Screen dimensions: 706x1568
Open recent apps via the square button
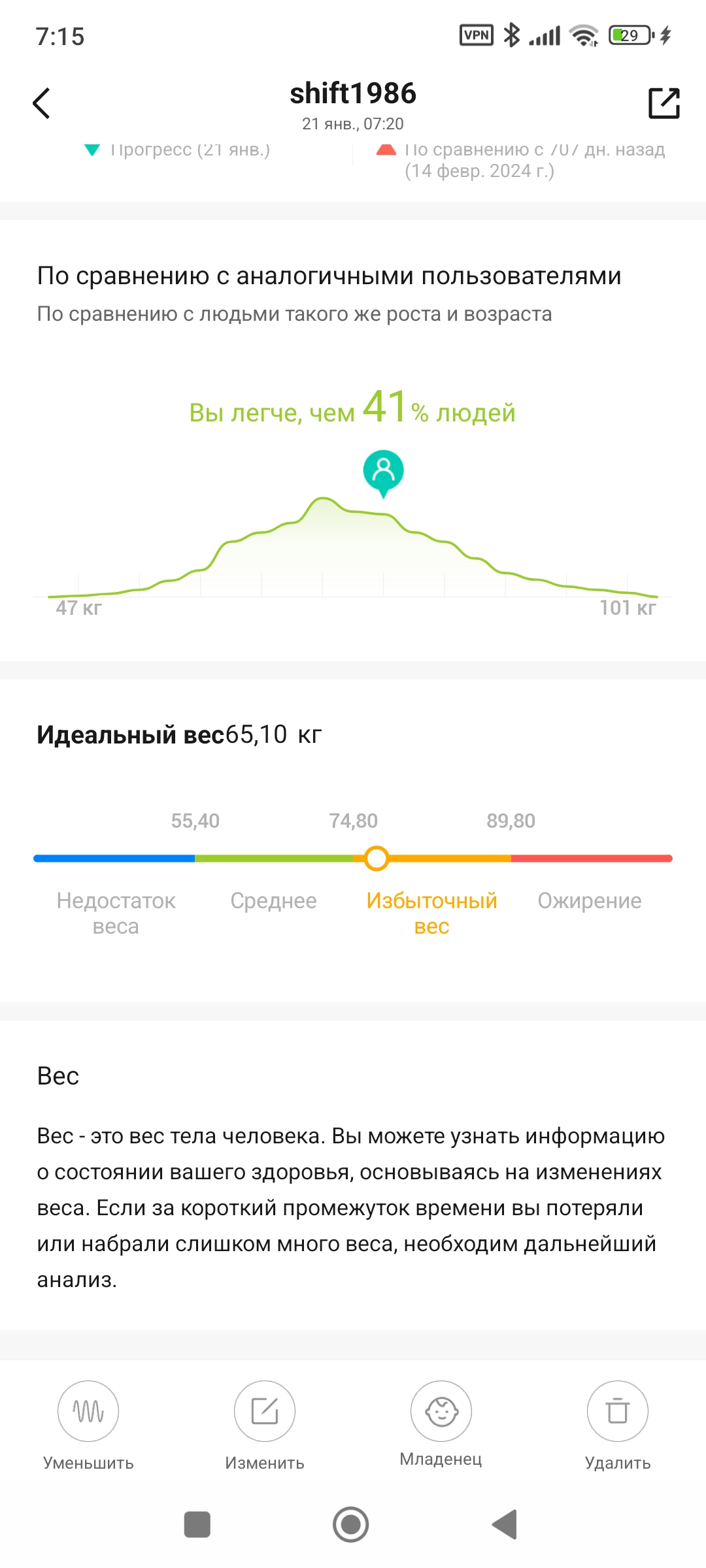[x=197, y=1524]
